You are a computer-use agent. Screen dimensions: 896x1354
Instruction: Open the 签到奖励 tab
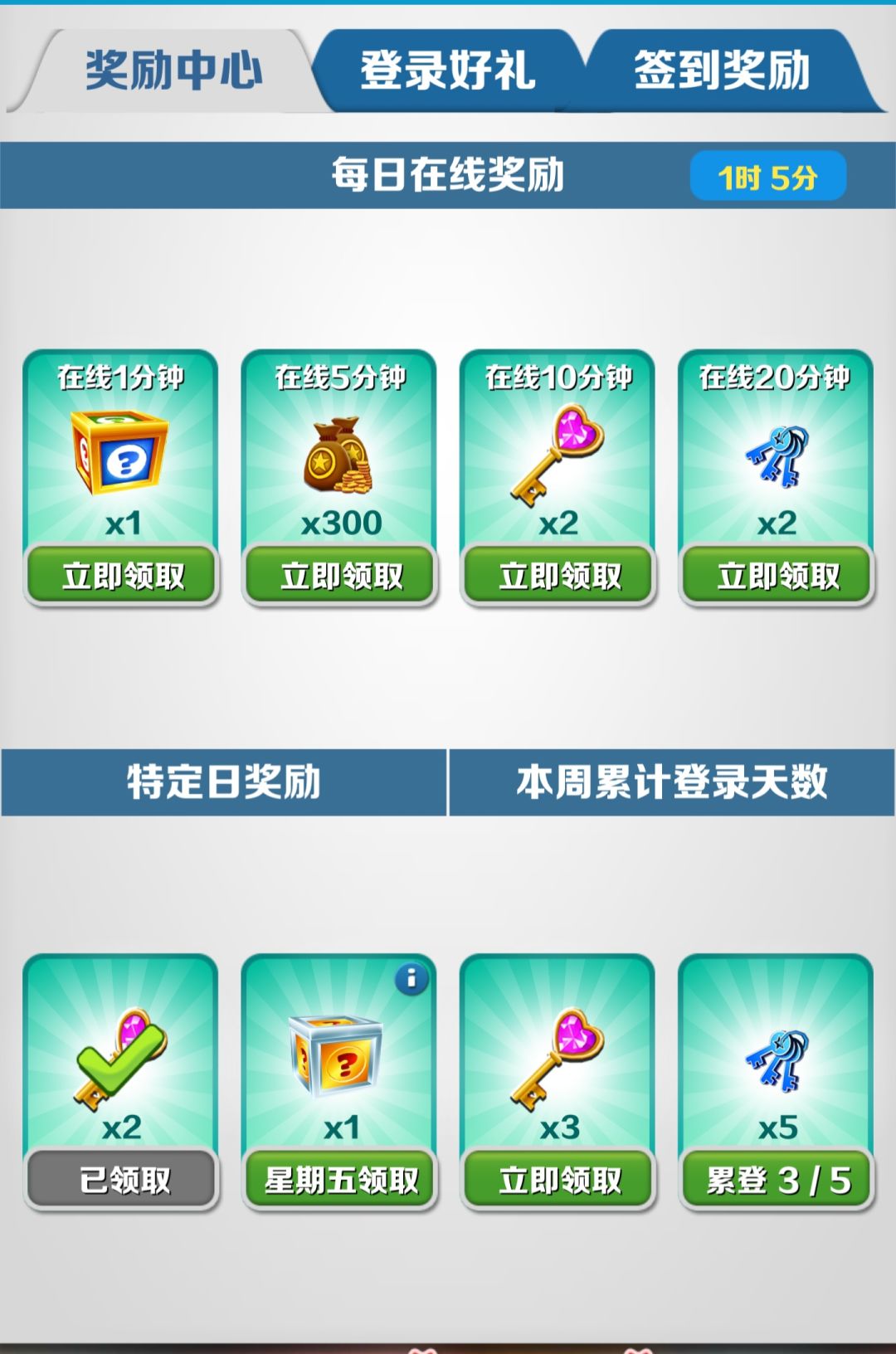pos(724,71)
